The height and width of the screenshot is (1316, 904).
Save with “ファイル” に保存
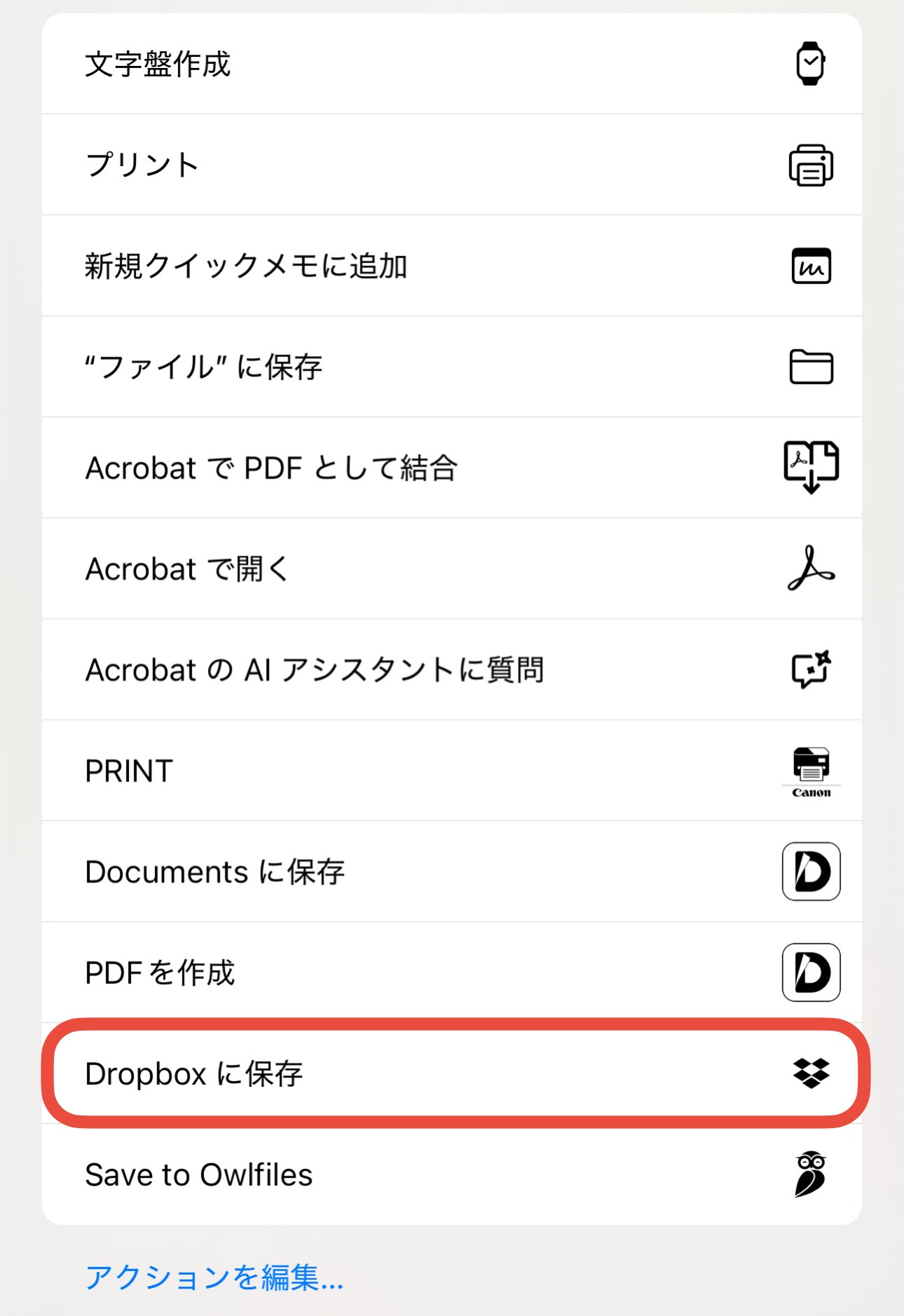pos(451,367)
